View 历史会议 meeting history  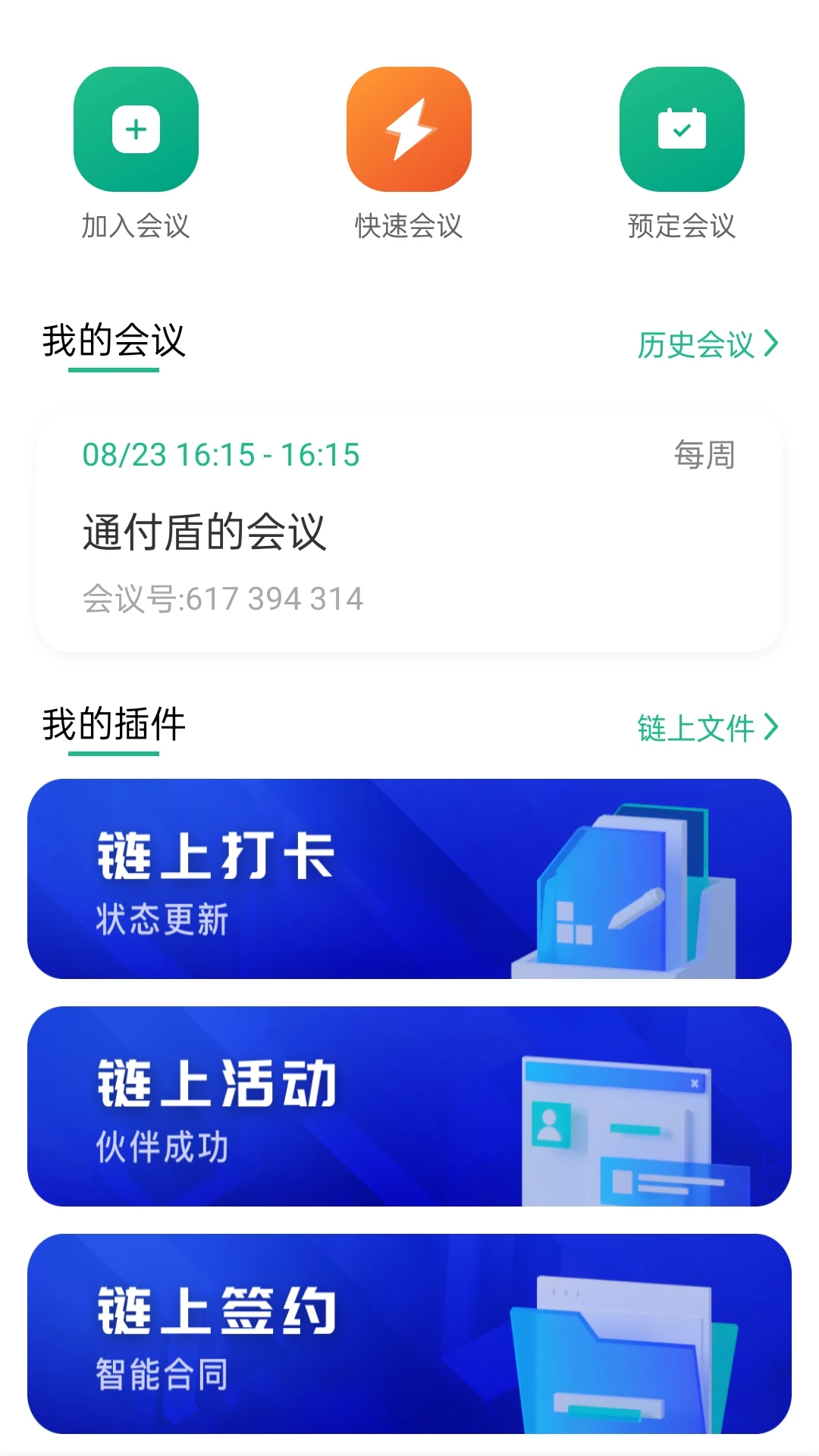click(707, 344)
